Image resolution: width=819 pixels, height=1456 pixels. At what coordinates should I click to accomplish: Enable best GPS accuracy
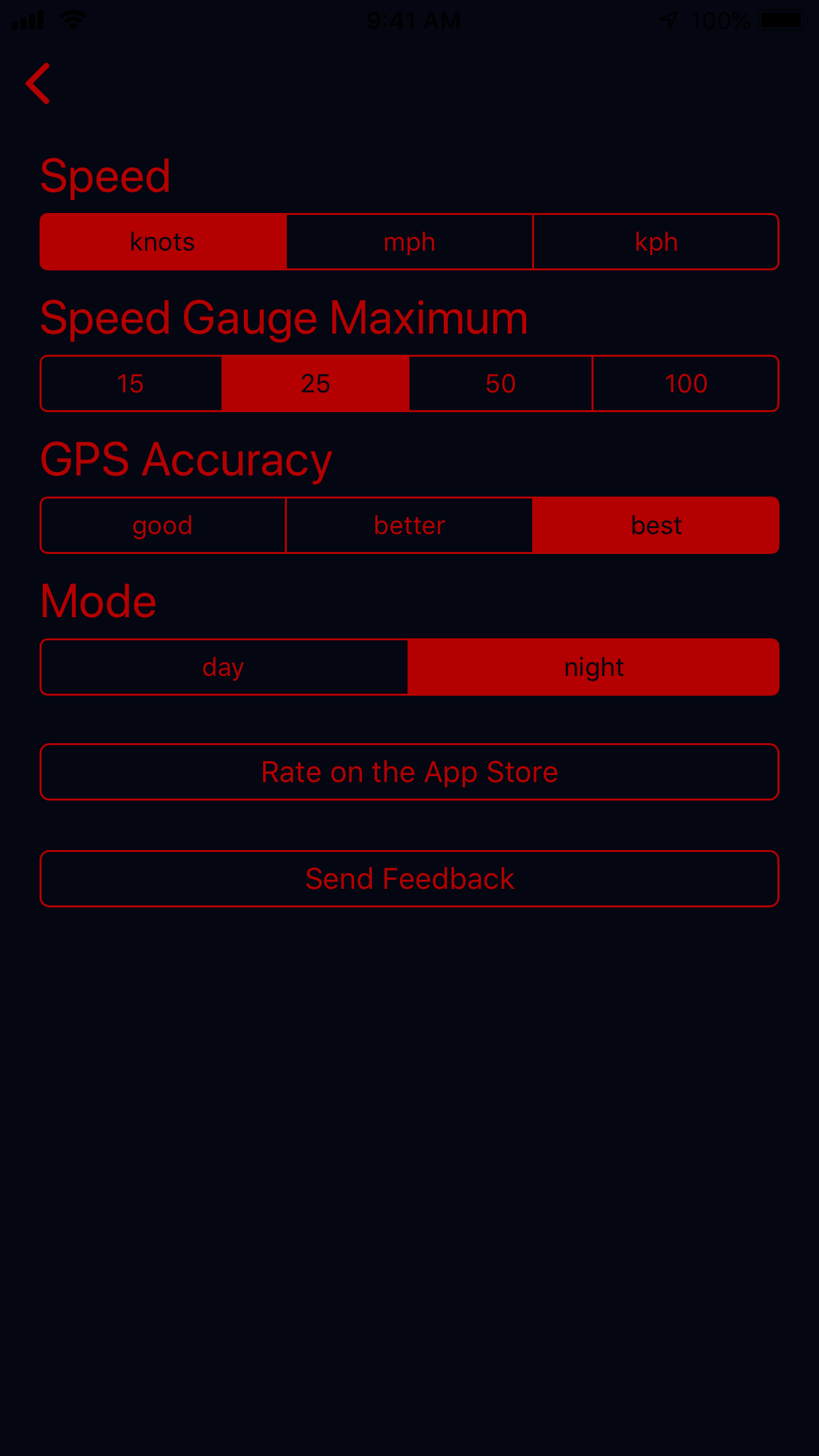pos(655,525)
